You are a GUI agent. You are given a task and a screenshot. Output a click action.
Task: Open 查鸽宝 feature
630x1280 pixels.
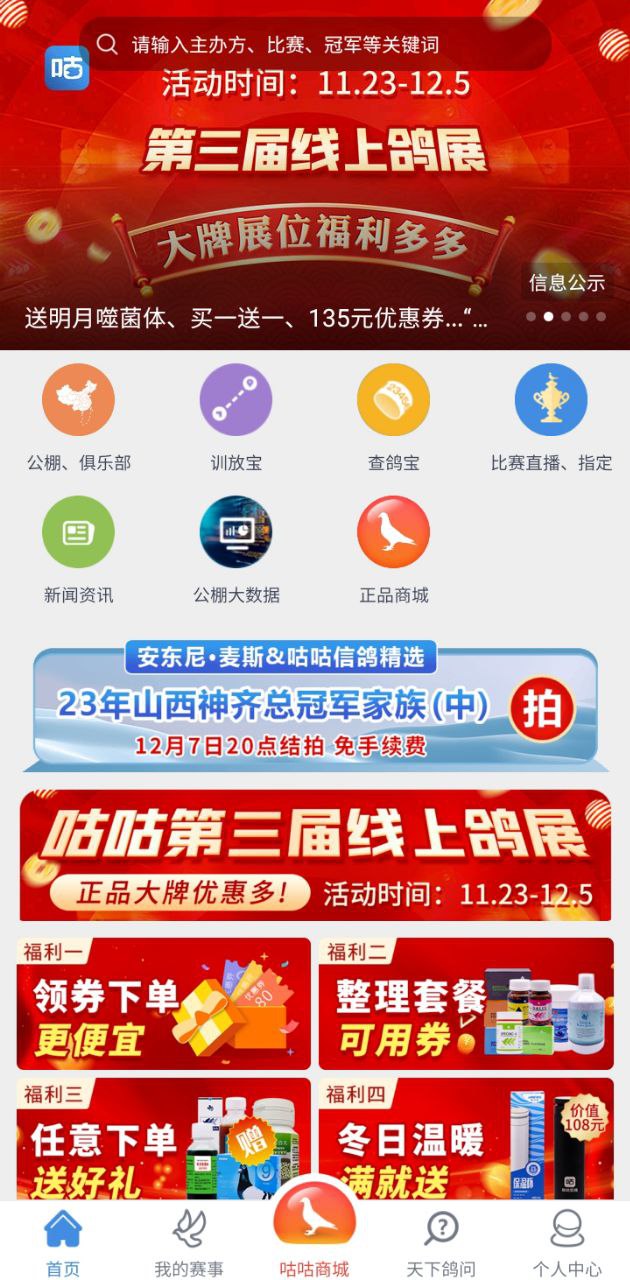click(393, 416)
